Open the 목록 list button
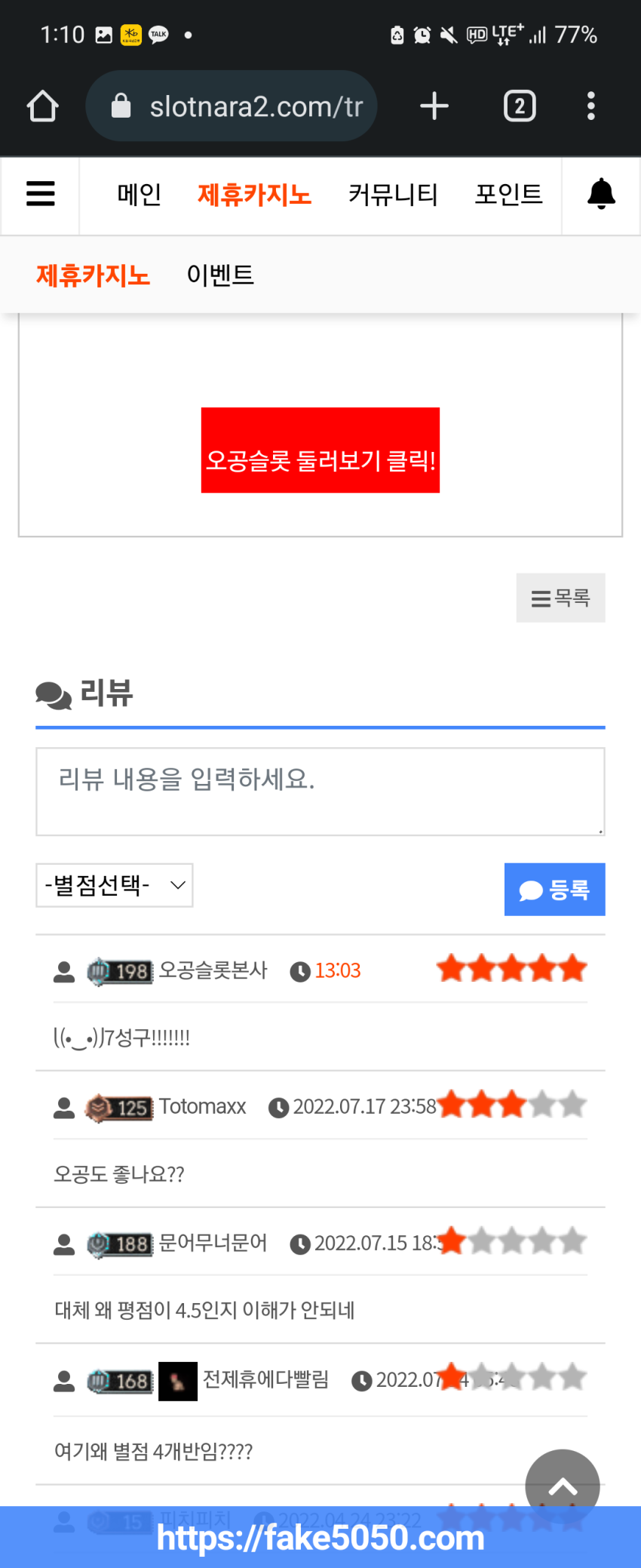 [560, 598]
